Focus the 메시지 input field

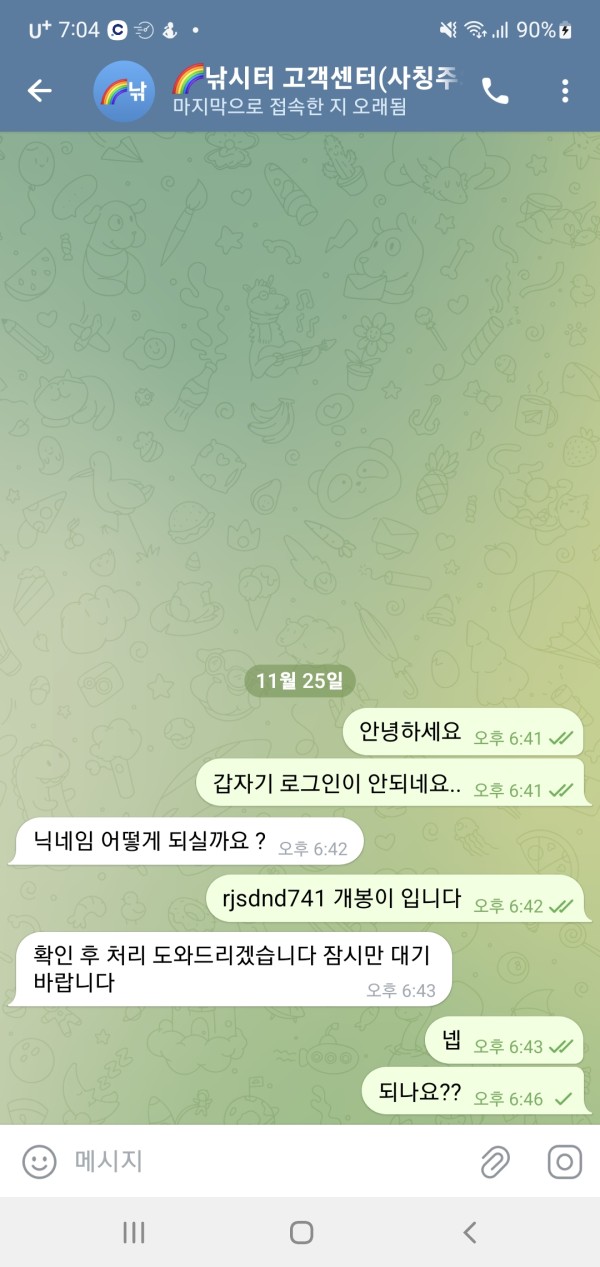coord(260,1161)
